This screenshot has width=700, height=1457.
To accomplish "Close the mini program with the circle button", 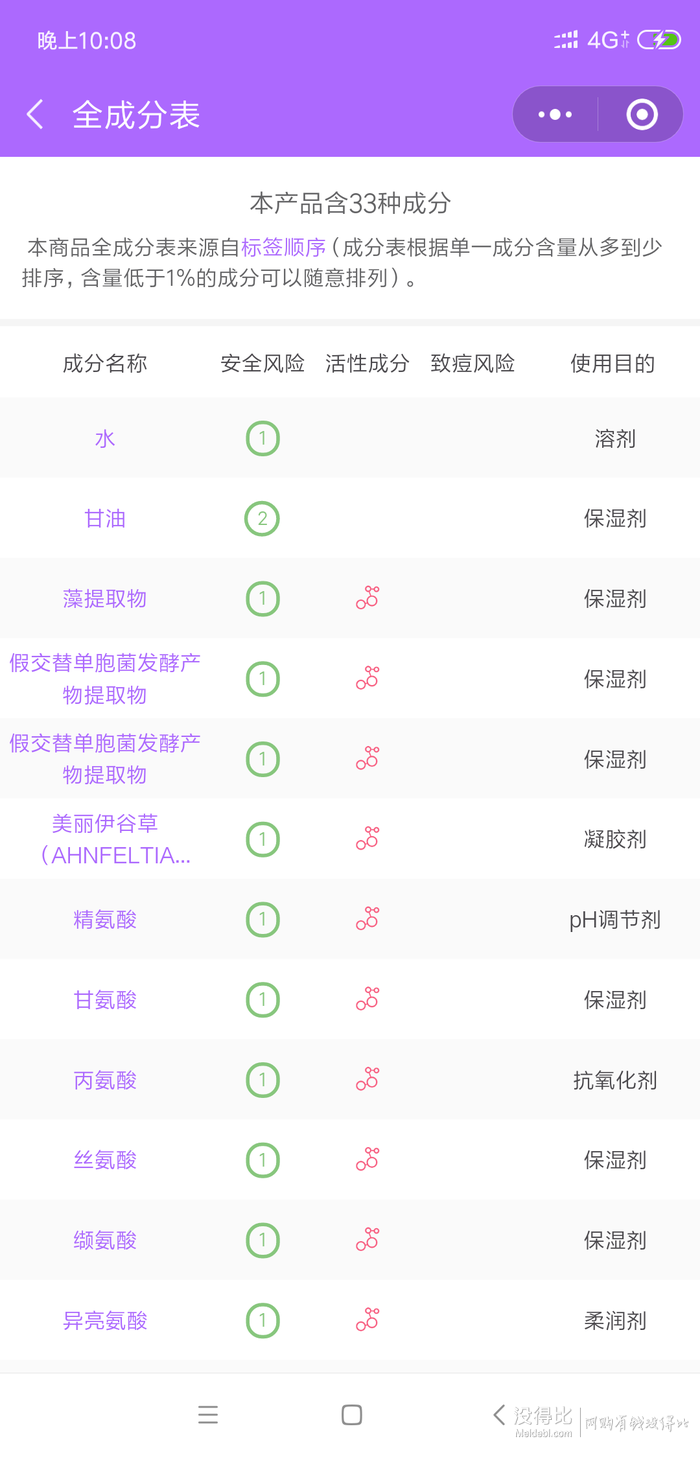I will (642, 115).
